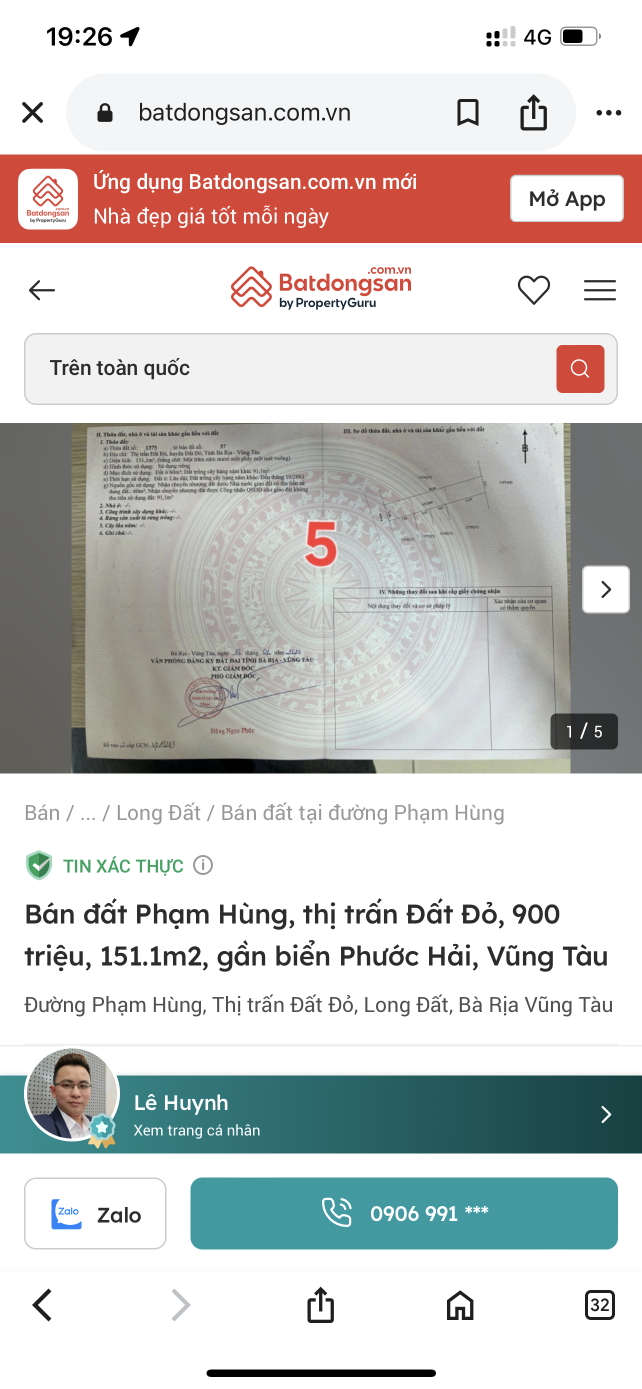642x1389 pixels.
Task: Tap the Trên toàn quốc search field
Action: click(x=290, y=369)
